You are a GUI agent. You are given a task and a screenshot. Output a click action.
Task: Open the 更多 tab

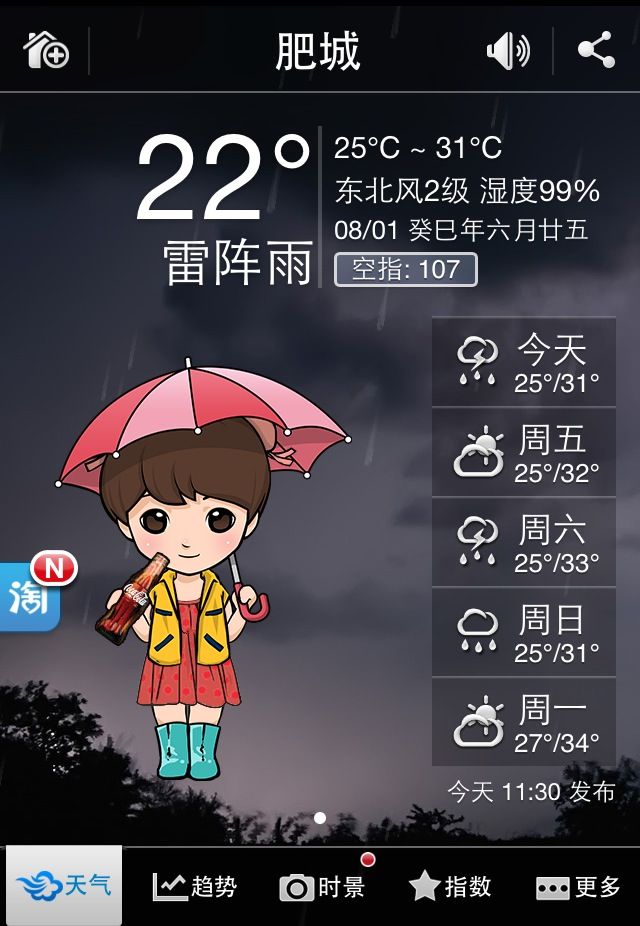(578, 886)
